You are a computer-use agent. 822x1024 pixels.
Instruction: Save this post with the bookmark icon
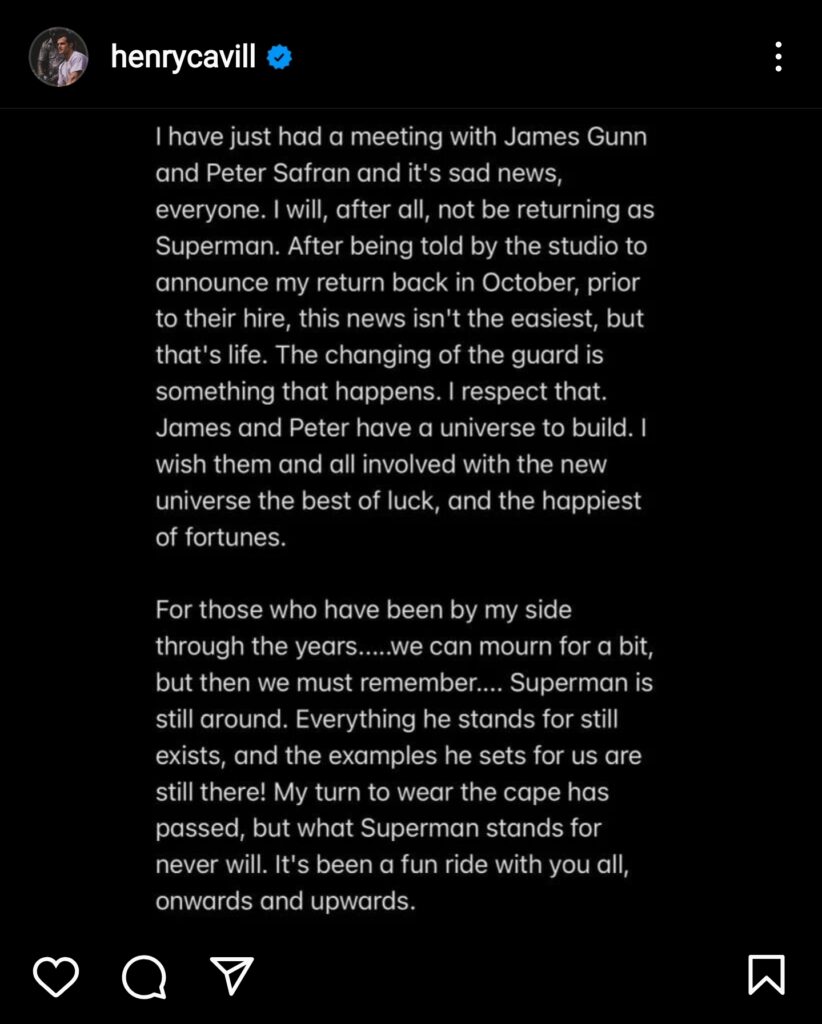[766, 974]
